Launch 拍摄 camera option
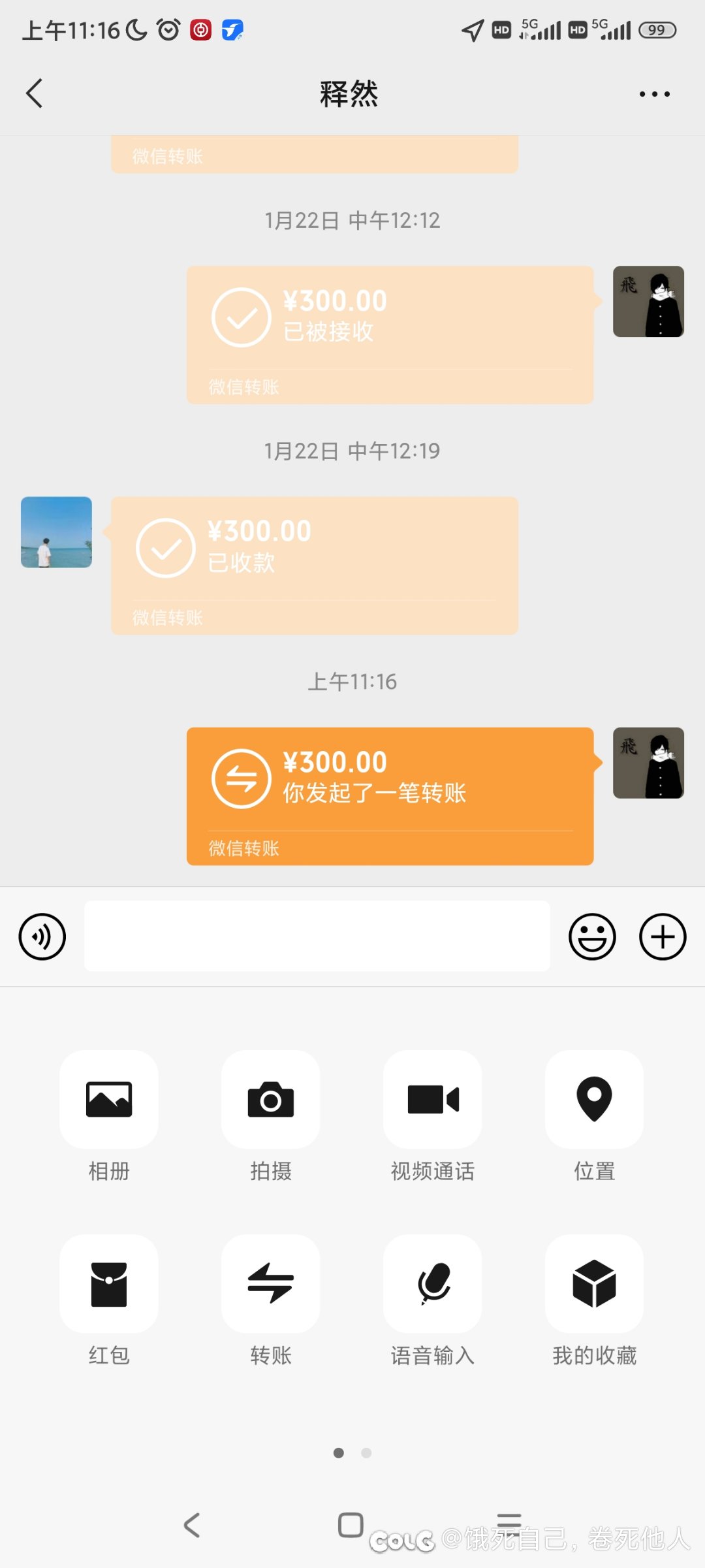Viewport: 705px width, 1568px height. [x=271, y=1100]
